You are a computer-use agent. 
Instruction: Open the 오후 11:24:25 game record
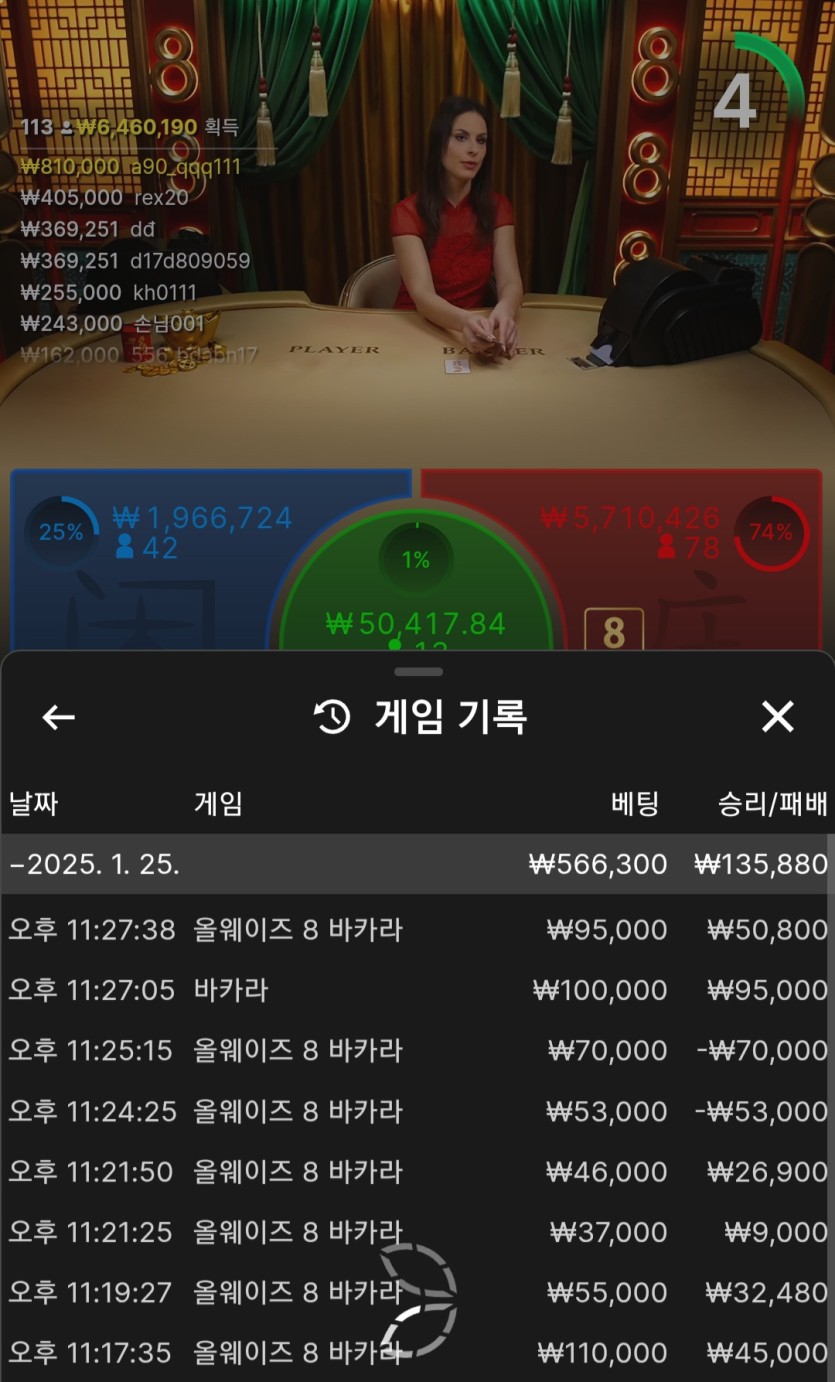click(x=417, y=1111)
